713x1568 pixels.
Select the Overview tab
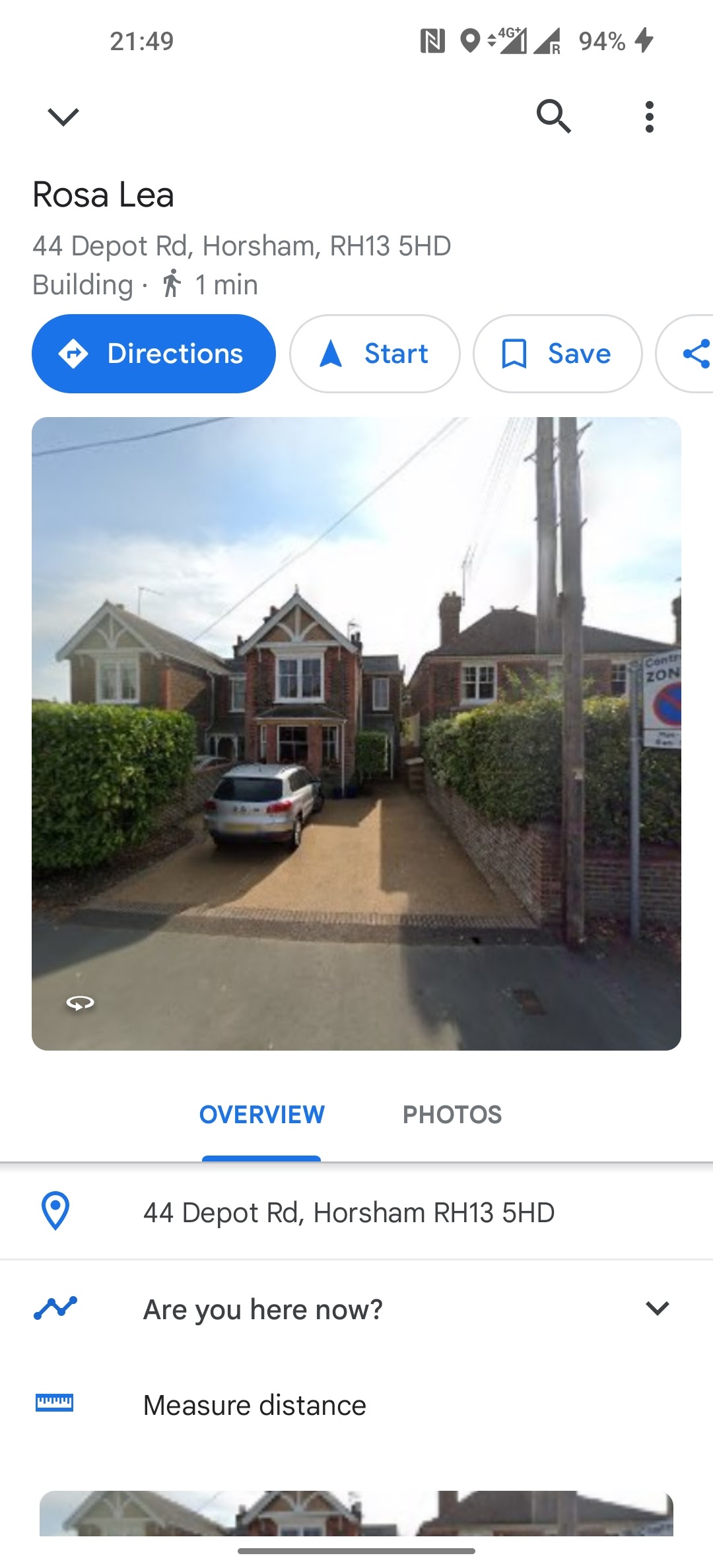[x=262, y=1115]
